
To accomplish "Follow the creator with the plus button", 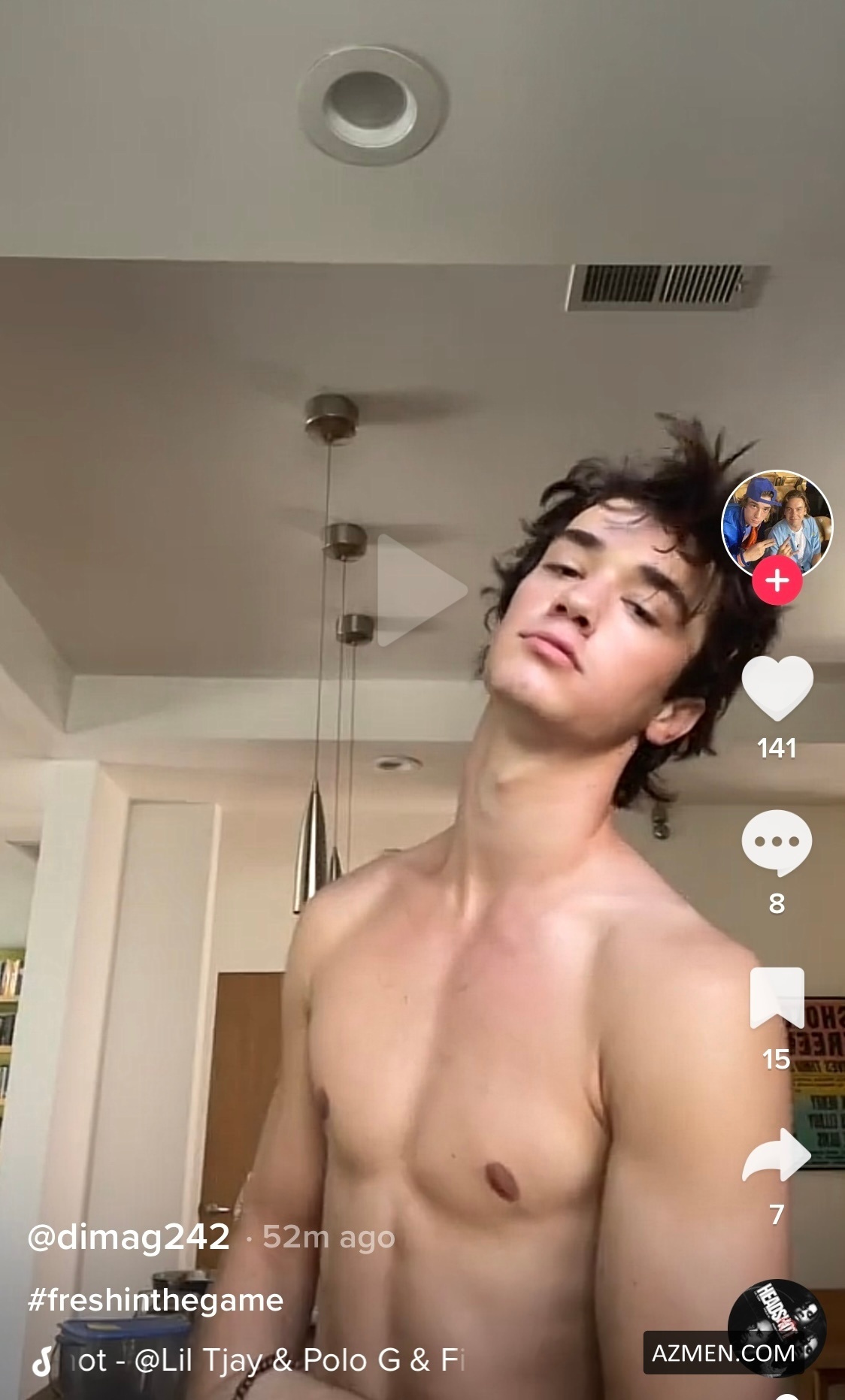I will coord(777,581).
